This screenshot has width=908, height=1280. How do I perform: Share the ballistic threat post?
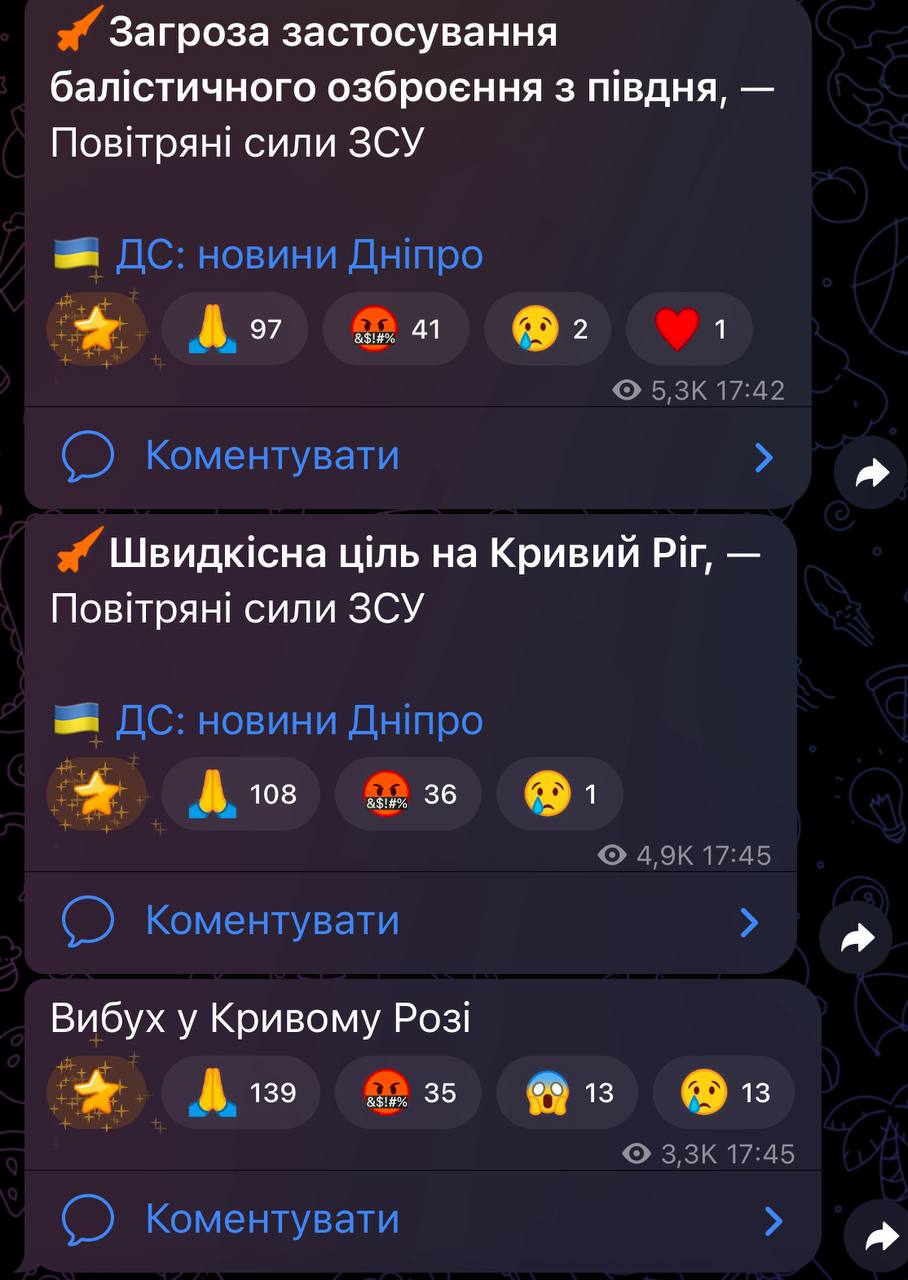tap(872, 474)
